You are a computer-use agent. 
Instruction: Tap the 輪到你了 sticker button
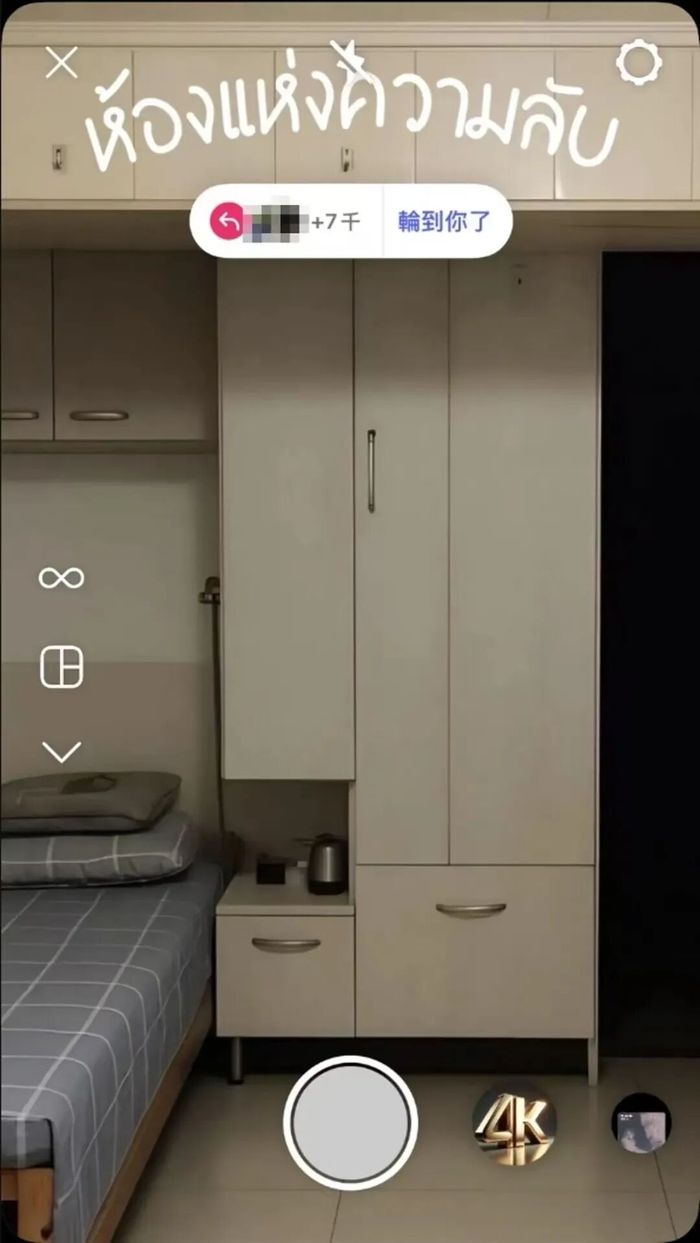point(445,222)
